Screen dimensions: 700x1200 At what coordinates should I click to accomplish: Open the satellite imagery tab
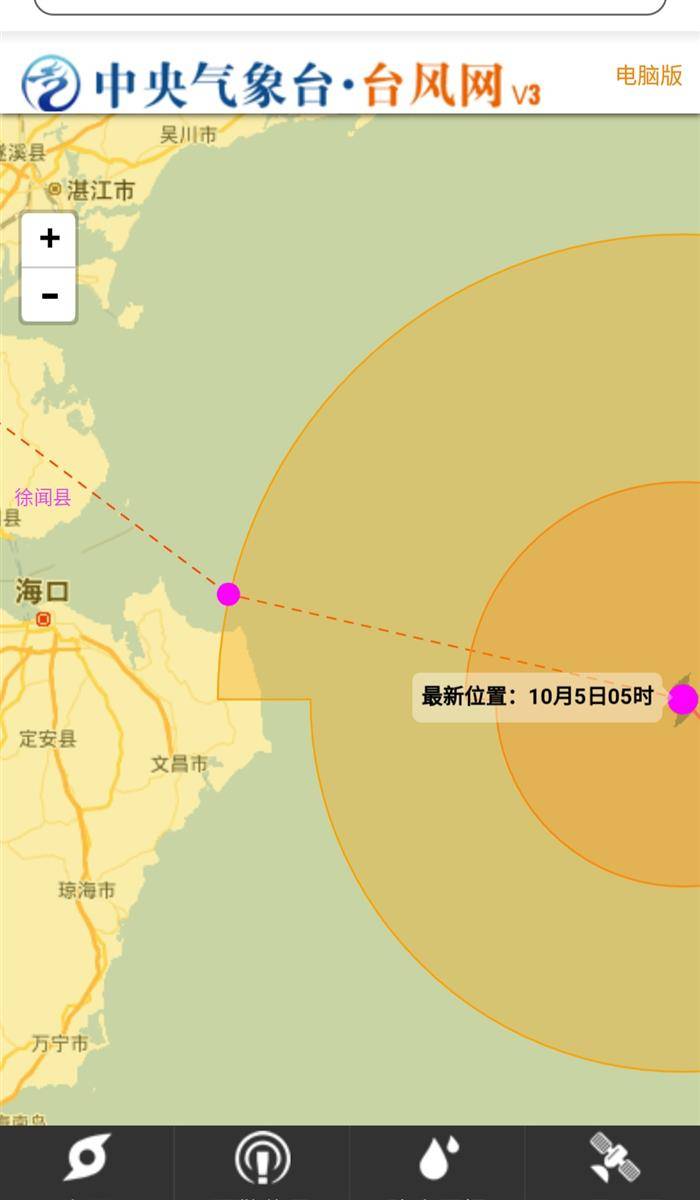coord(613,1160)
